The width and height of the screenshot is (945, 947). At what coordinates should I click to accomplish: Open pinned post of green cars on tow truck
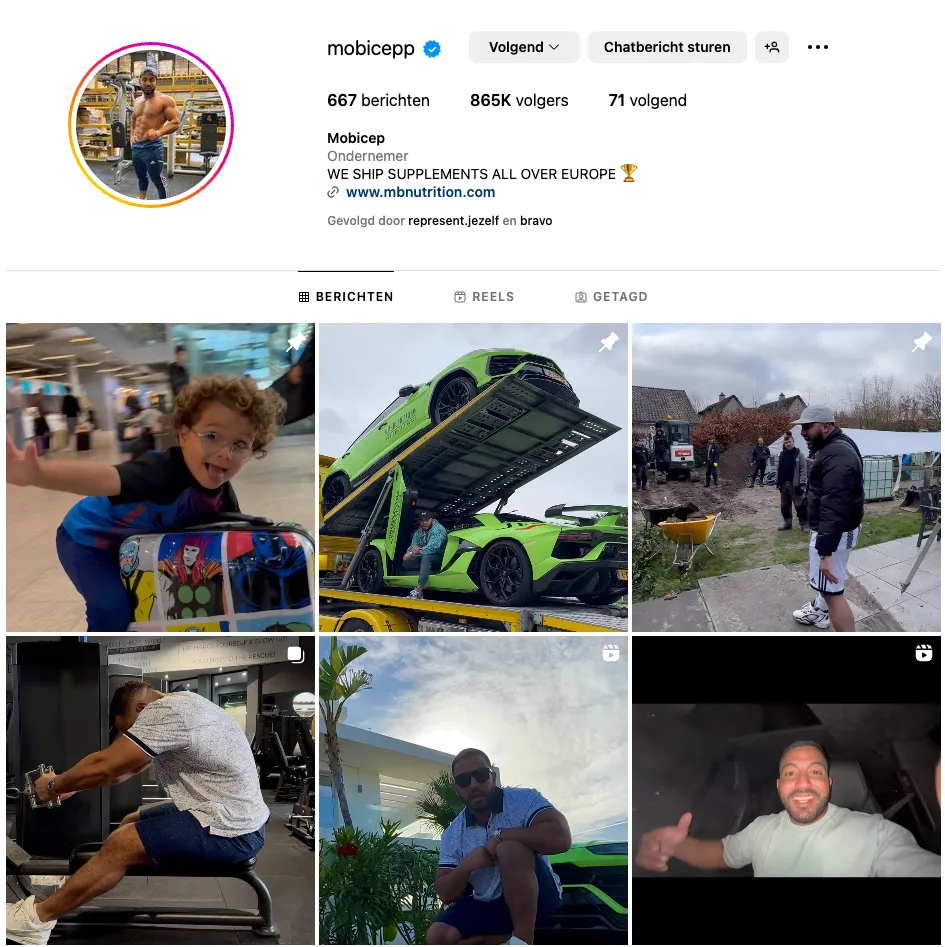coord(473,477)
